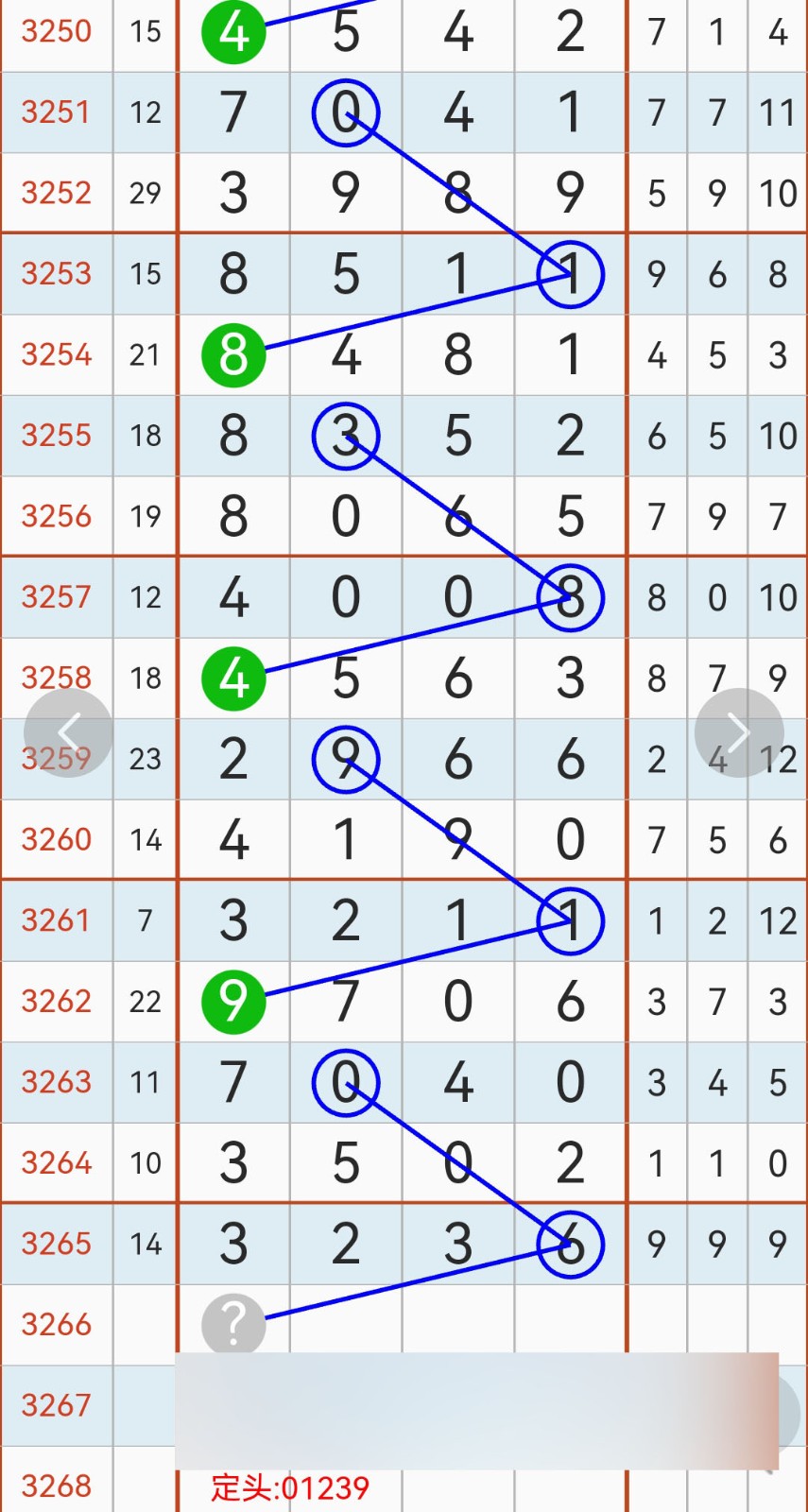Toggle the circled 1 marker in row 3253
The image size is (808, 1512).
(571, 274)
